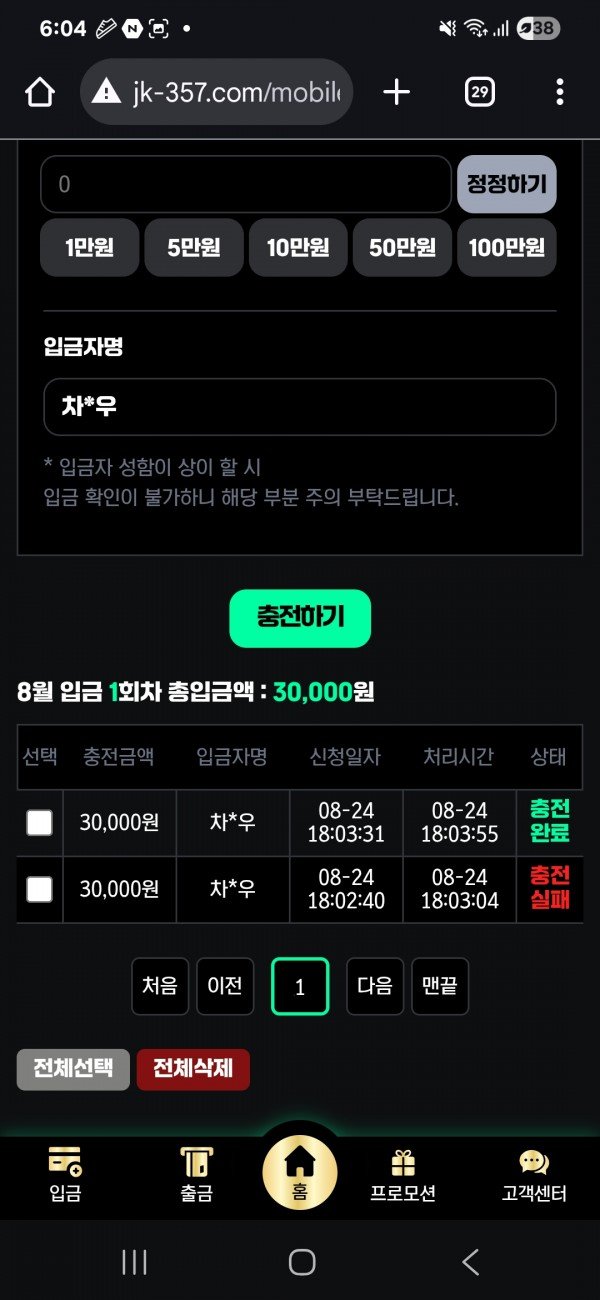Open the jk-357.com address bar
This screenshot has height=1300, width=600.
216,93
